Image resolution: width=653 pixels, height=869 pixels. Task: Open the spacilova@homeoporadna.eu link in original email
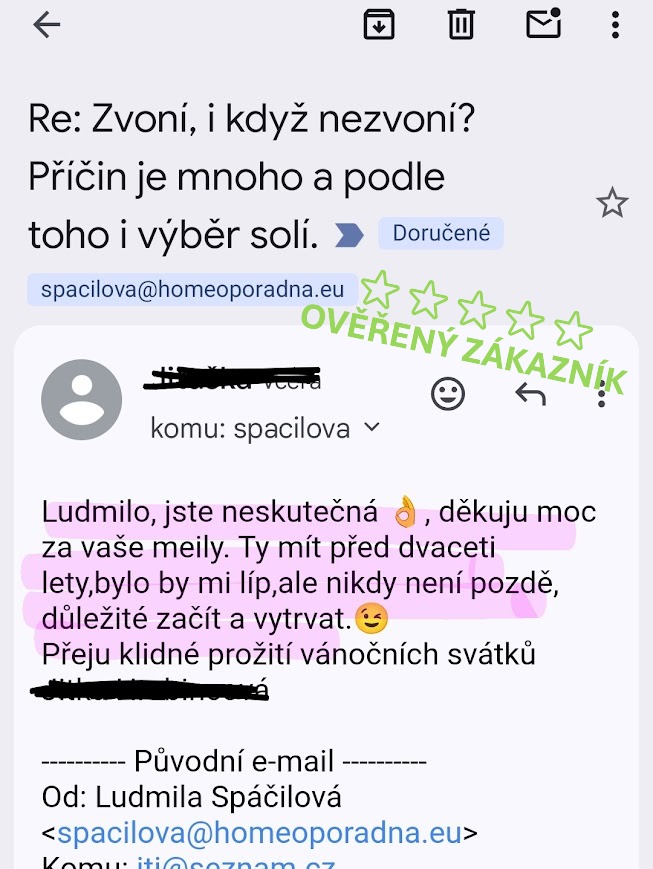(260, 833)
